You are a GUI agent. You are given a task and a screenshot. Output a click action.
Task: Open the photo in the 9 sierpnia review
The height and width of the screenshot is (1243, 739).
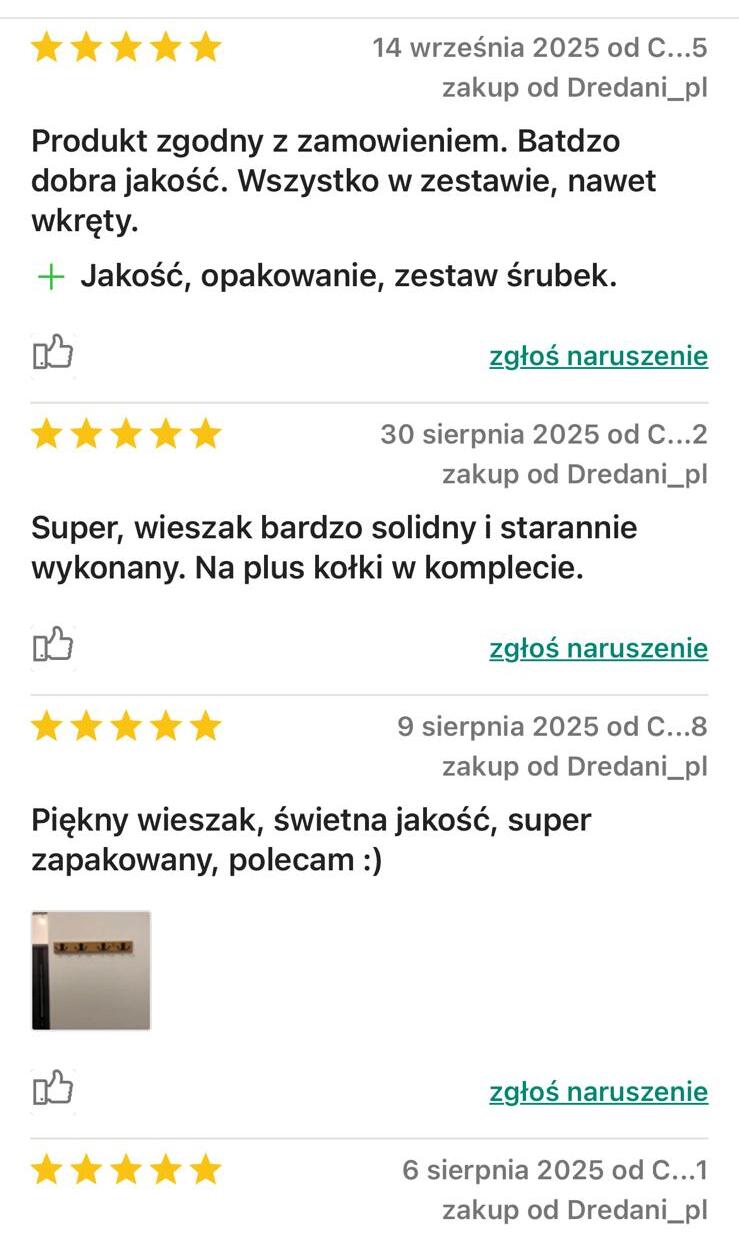coord(91,970)
